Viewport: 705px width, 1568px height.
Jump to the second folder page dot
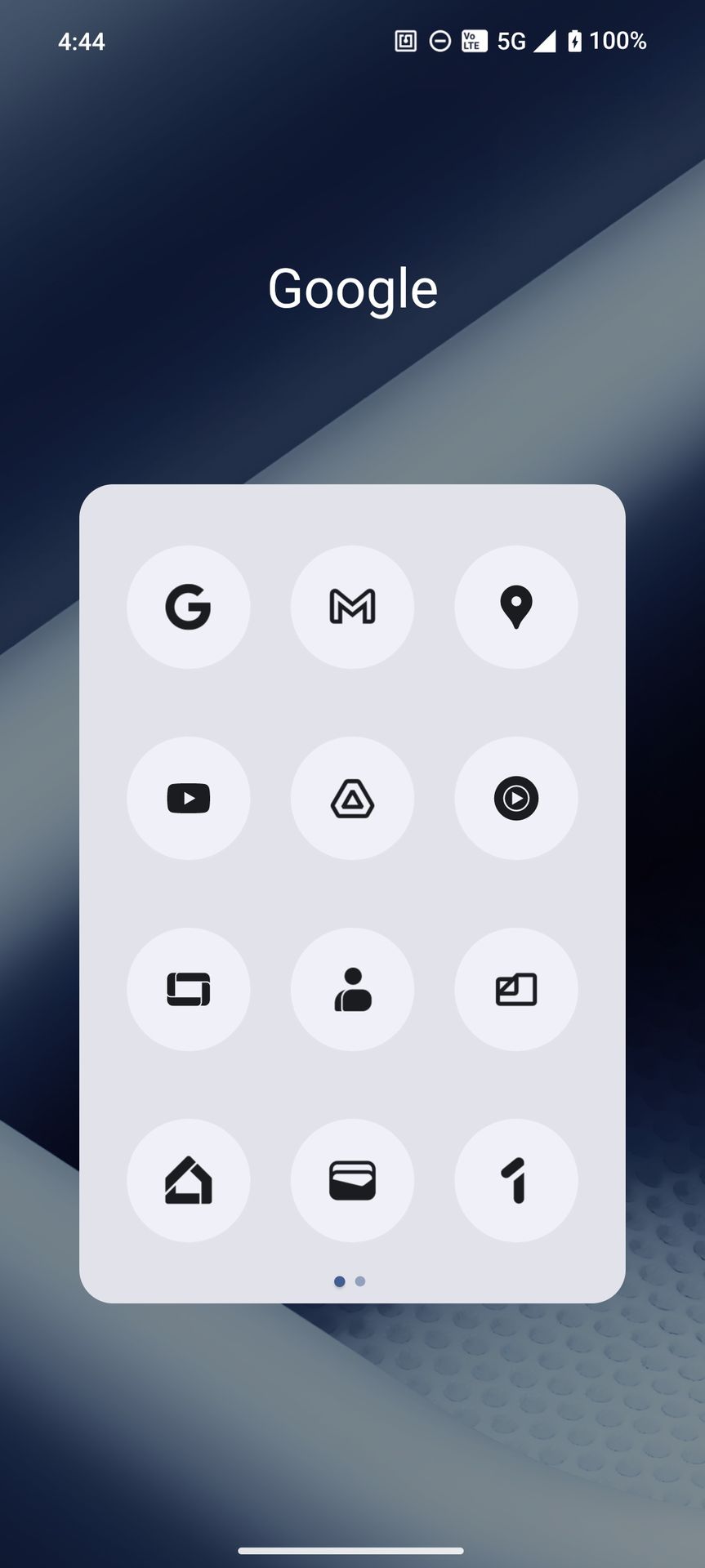(360, 1281)
